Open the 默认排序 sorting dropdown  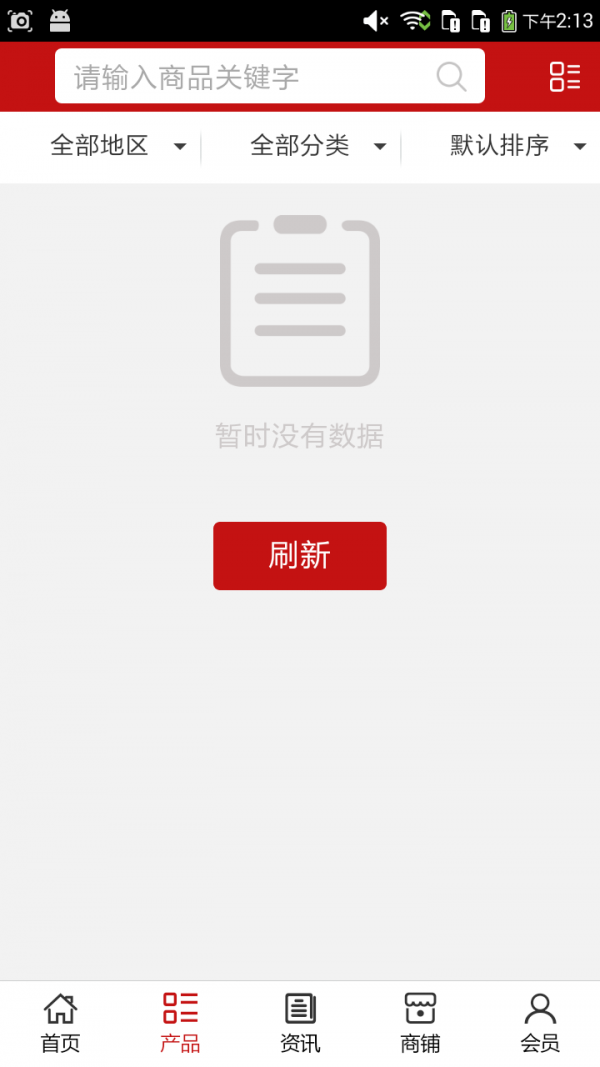point(517,146)
